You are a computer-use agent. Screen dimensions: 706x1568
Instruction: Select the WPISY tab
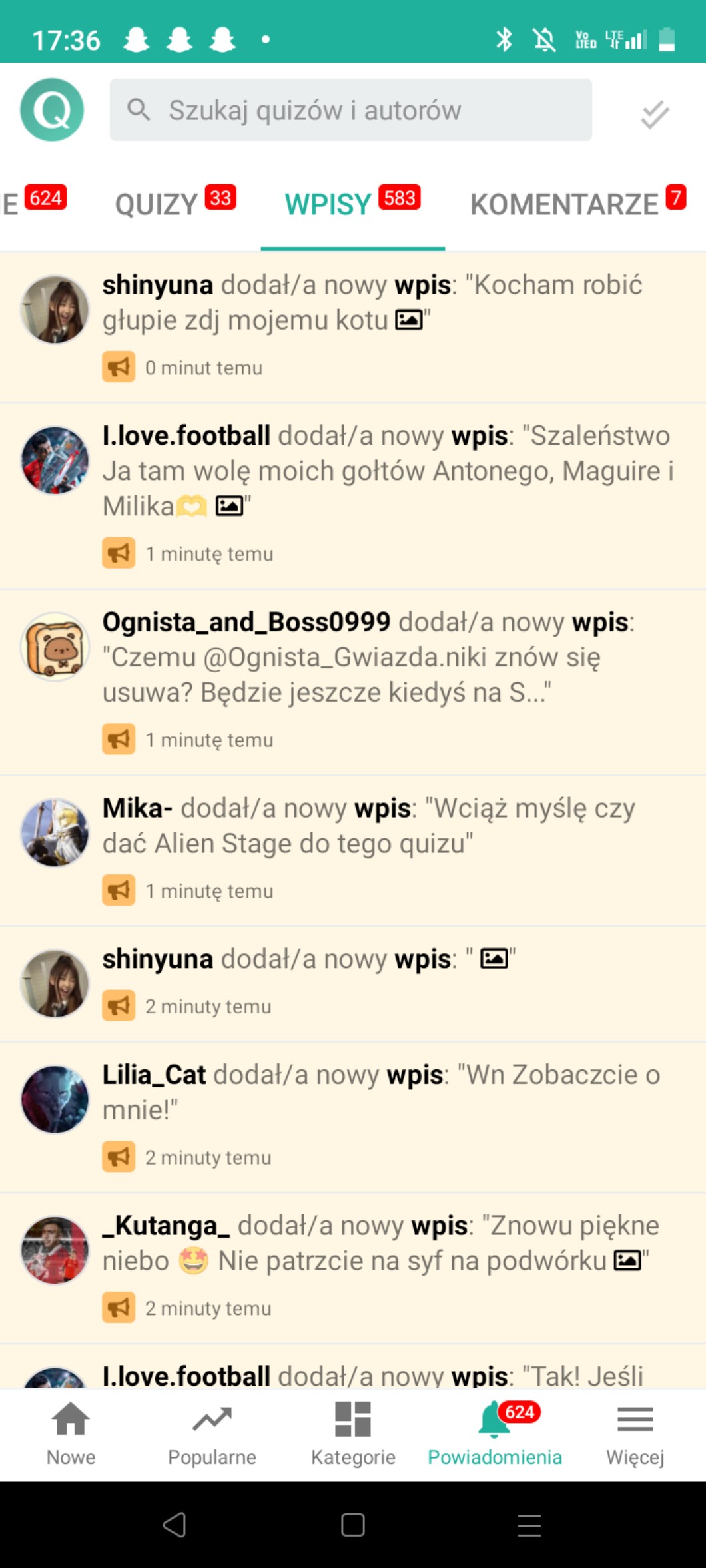(x=352, y=203)
